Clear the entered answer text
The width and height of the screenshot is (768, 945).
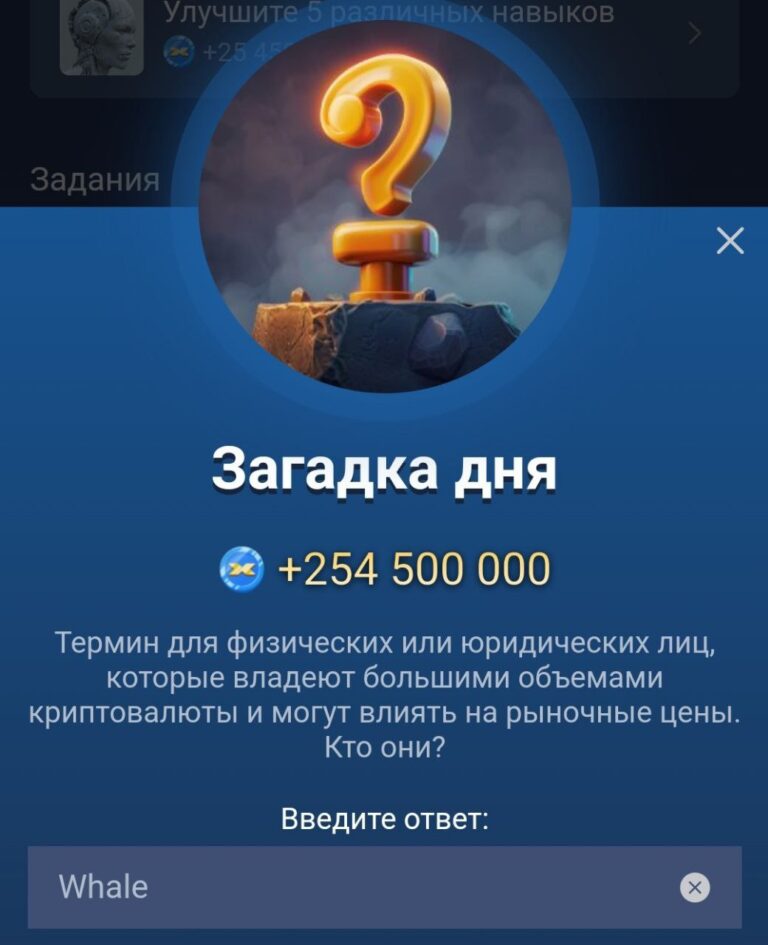tap(694, 887)
